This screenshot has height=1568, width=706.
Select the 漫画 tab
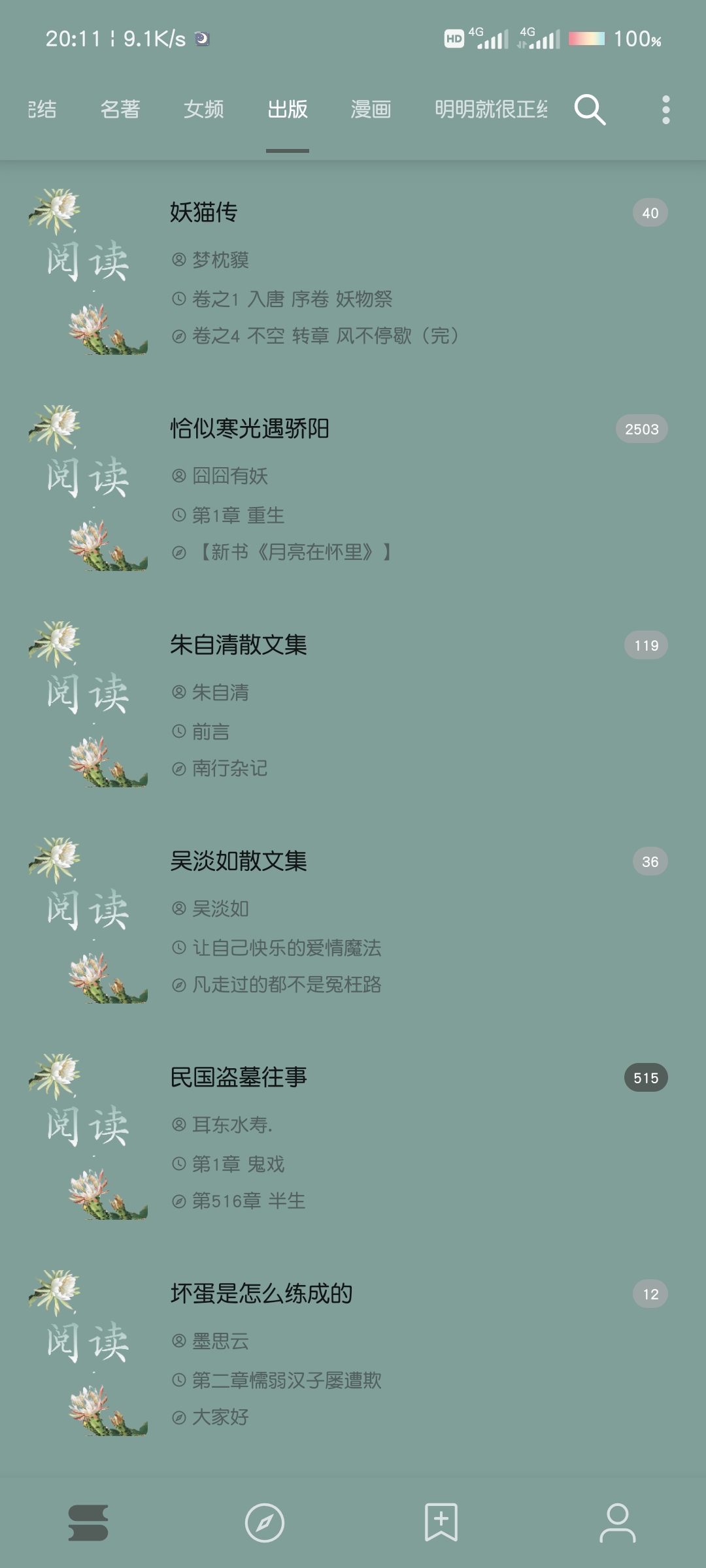[x=371, y=109]
